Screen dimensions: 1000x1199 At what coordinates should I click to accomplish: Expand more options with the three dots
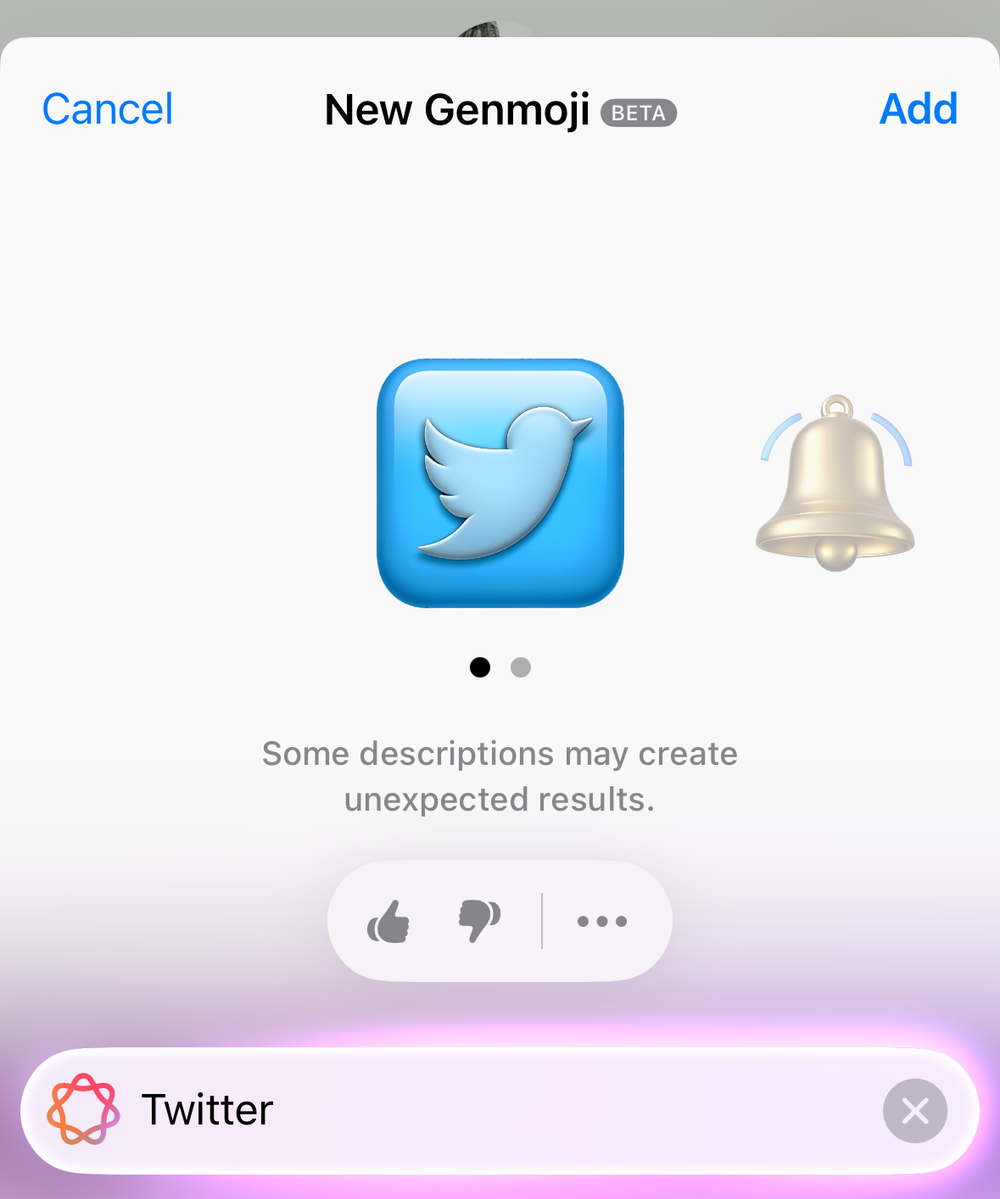(x=601, y=920)
